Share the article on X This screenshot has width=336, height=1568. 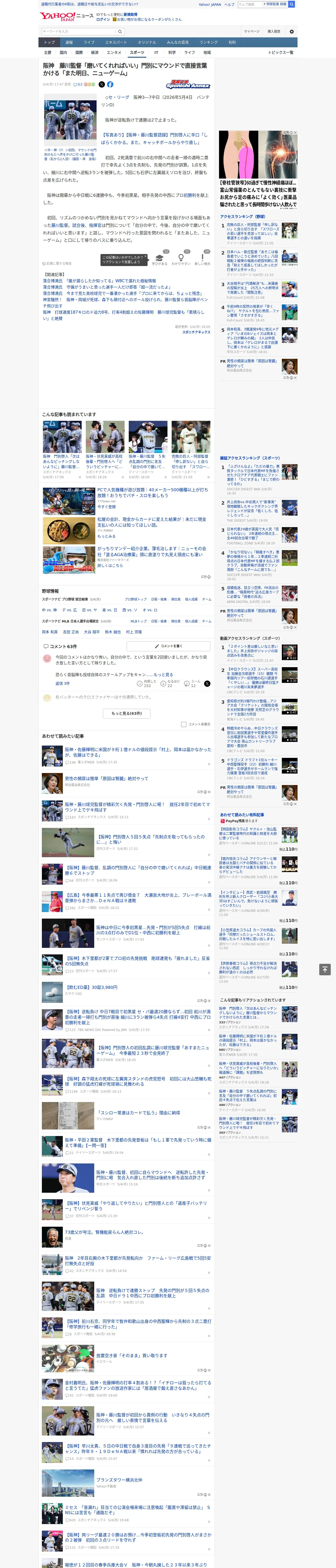pyautogui.click(x=102, y=85)
